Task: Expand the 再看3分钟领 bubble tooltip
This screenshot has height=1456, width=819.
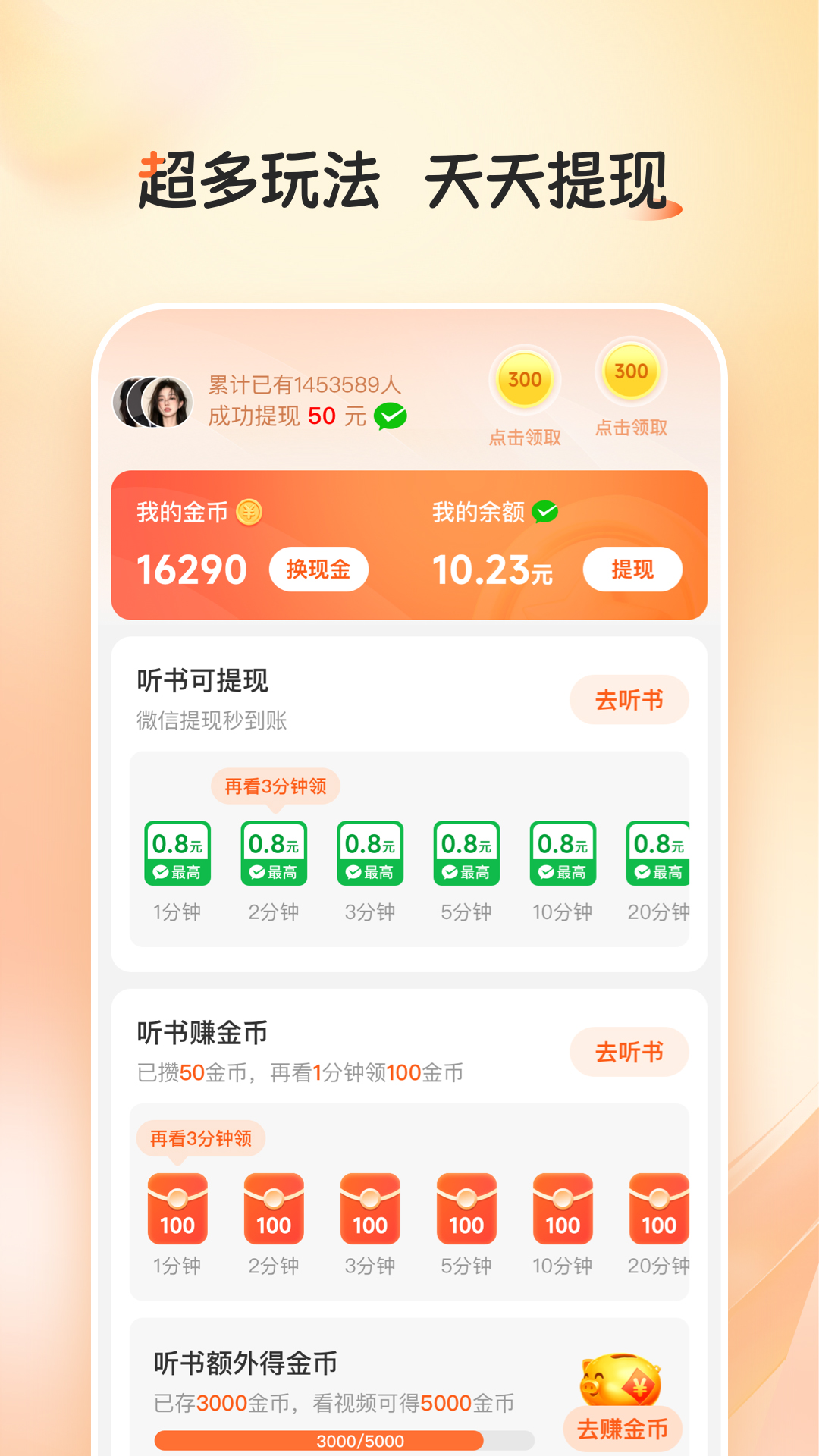Action: click(x=276, y=788)
